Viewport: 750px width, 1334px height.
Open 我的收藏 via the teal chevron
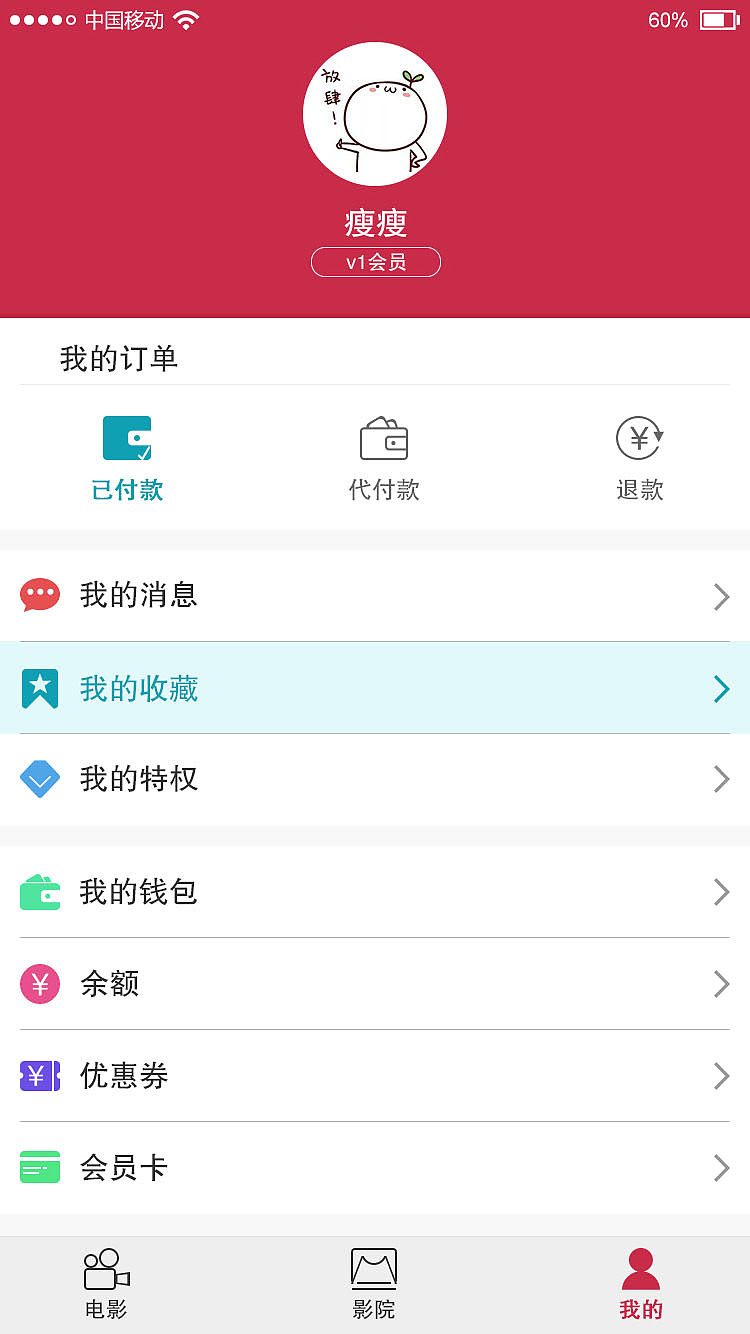pos(721,689)
